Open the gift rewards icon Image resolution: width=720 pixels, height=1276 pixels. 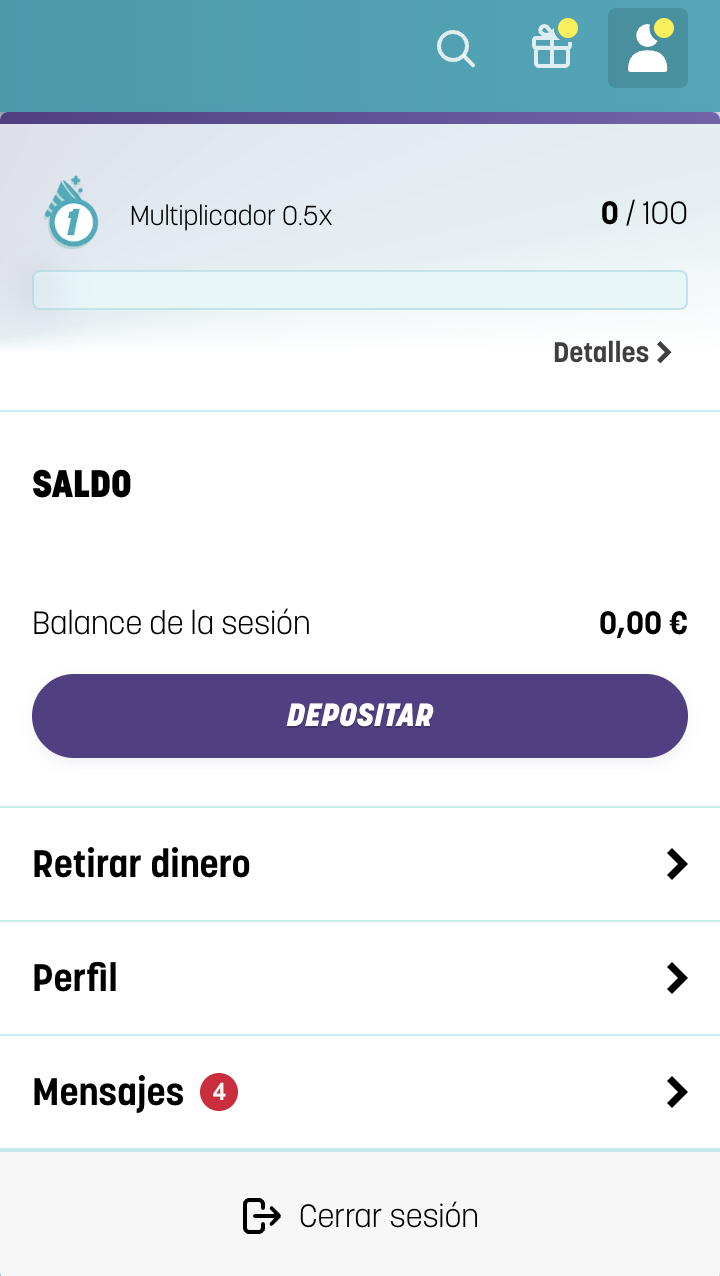pos(553,46)
